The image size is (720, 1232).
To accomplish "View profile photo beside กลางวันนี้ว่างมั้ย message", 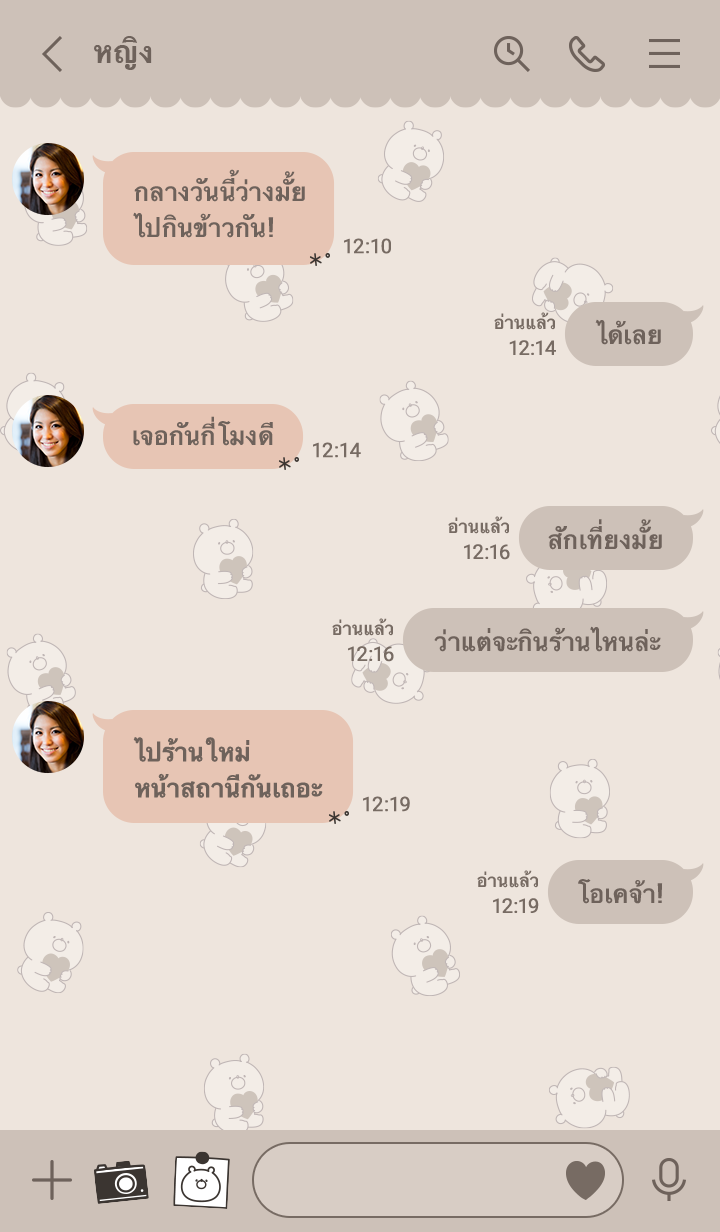I will click(x=48, y=179).
